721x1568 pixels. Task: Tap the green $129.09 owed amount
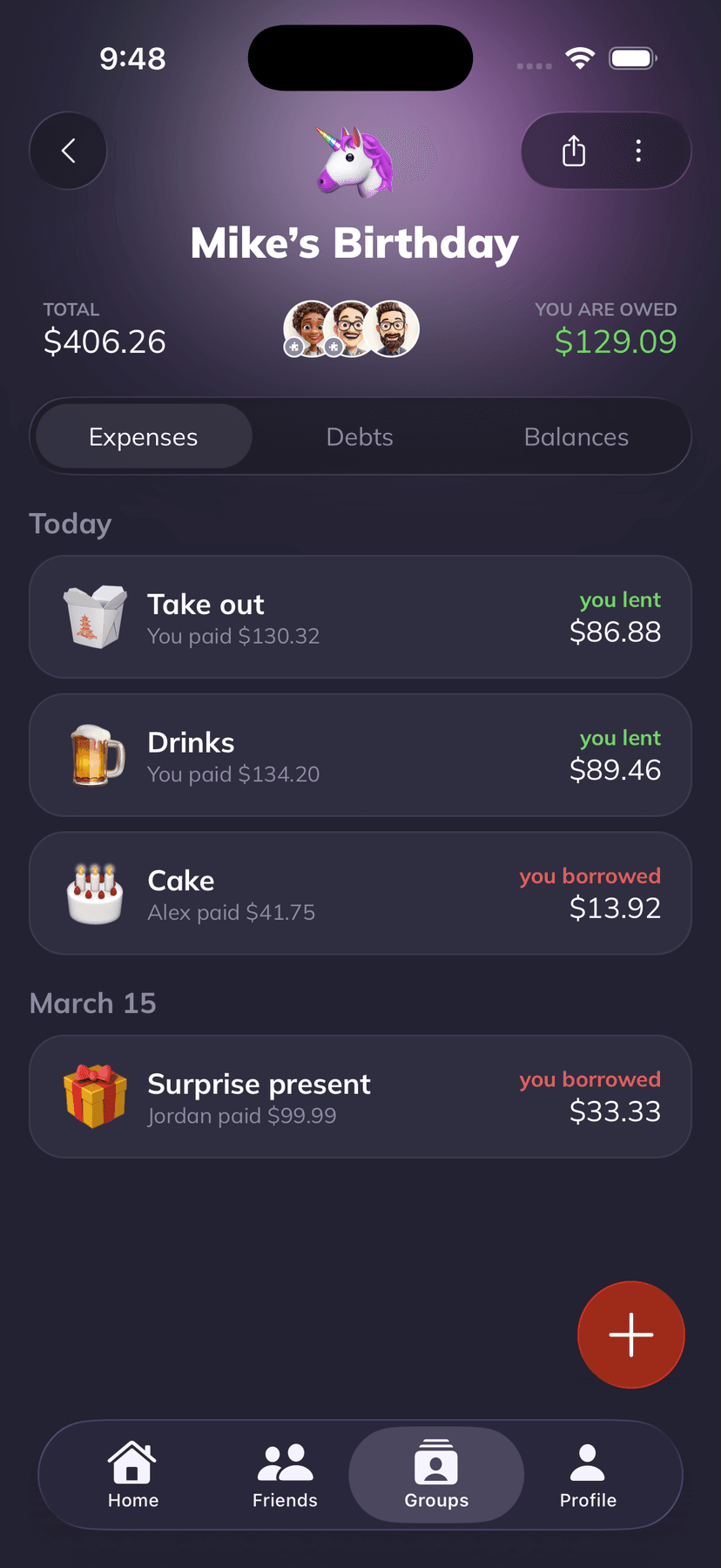coord(617,341)
